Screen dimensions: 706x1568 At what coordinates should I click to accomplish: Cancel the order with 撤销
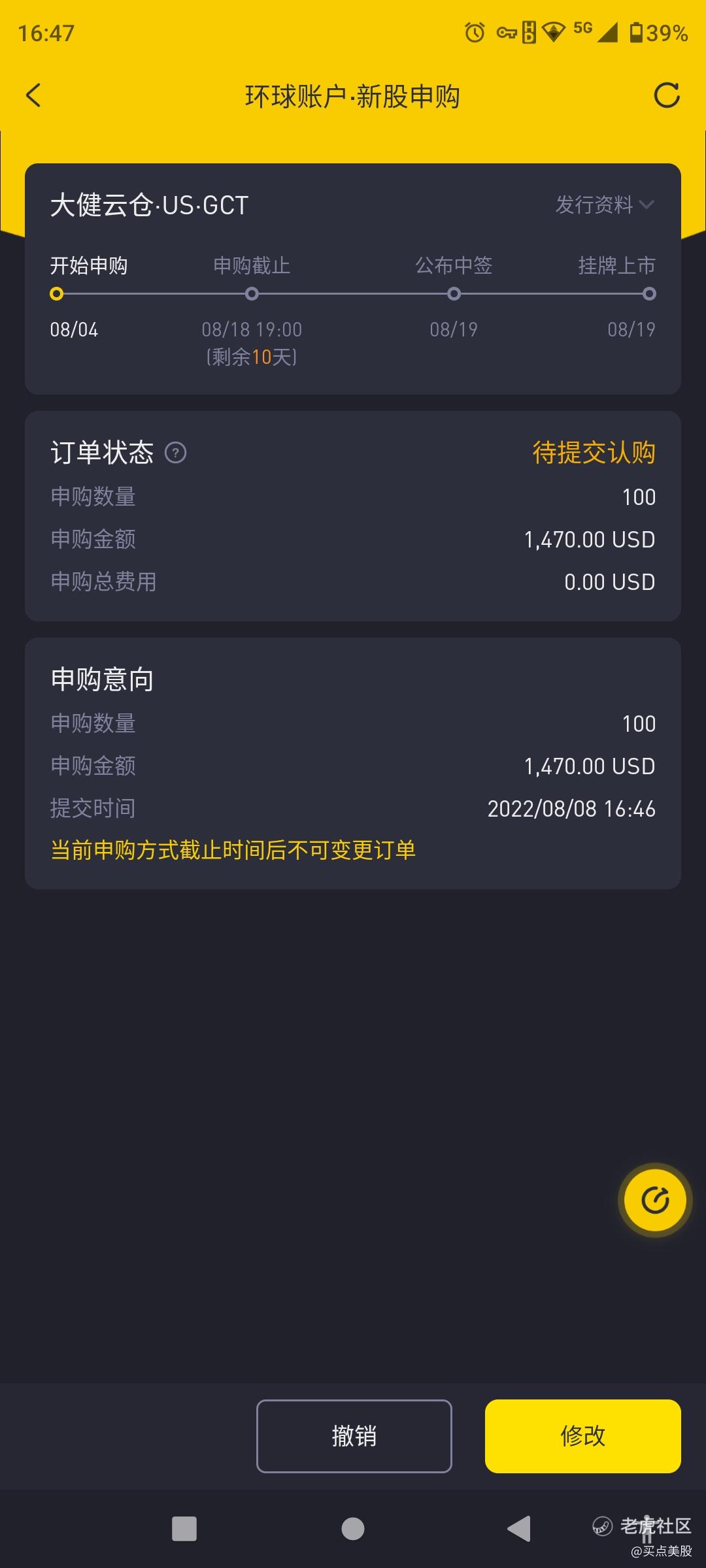coord(354,1436)
